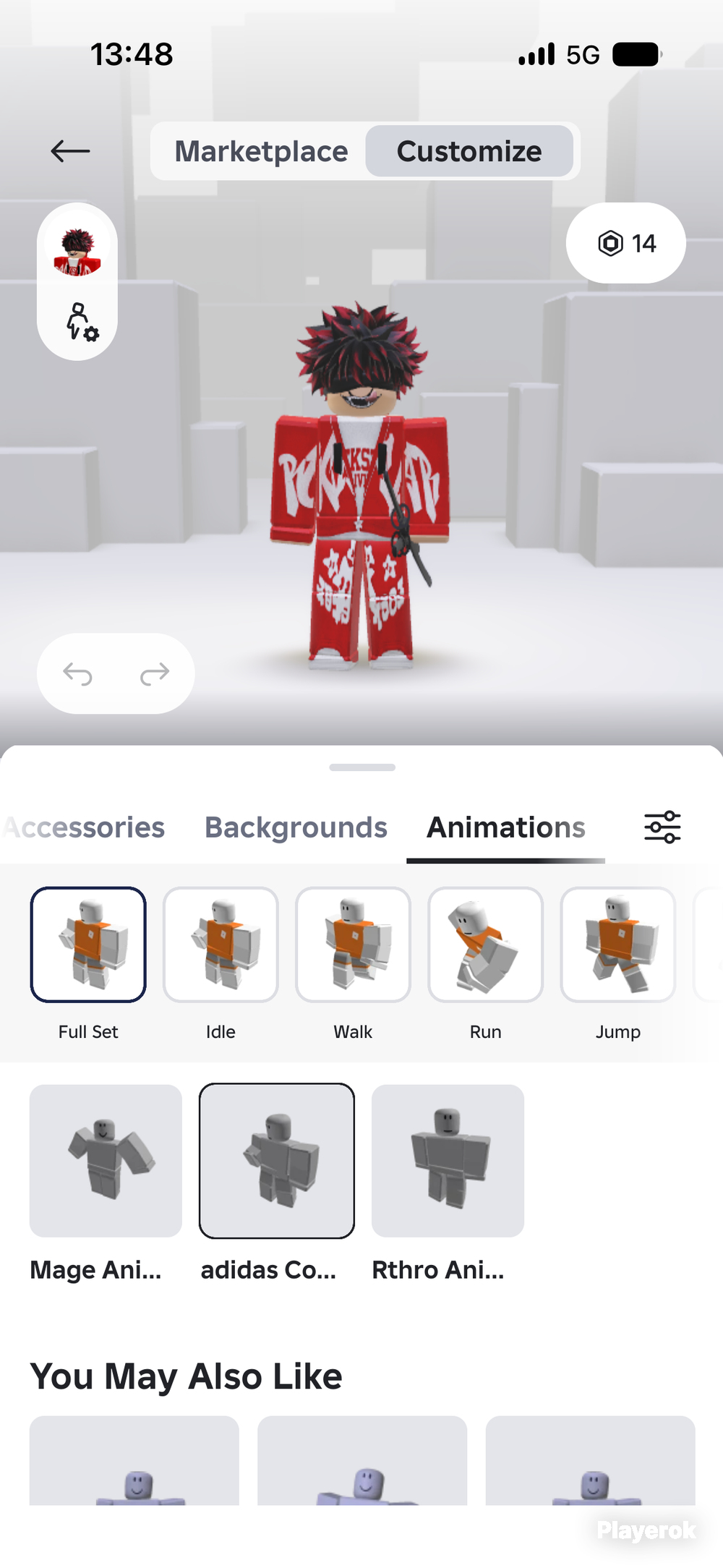This screenshot has height=1568, width=723.
Task: Tap the avatar headshot preview button
Action: pos(77,250)
